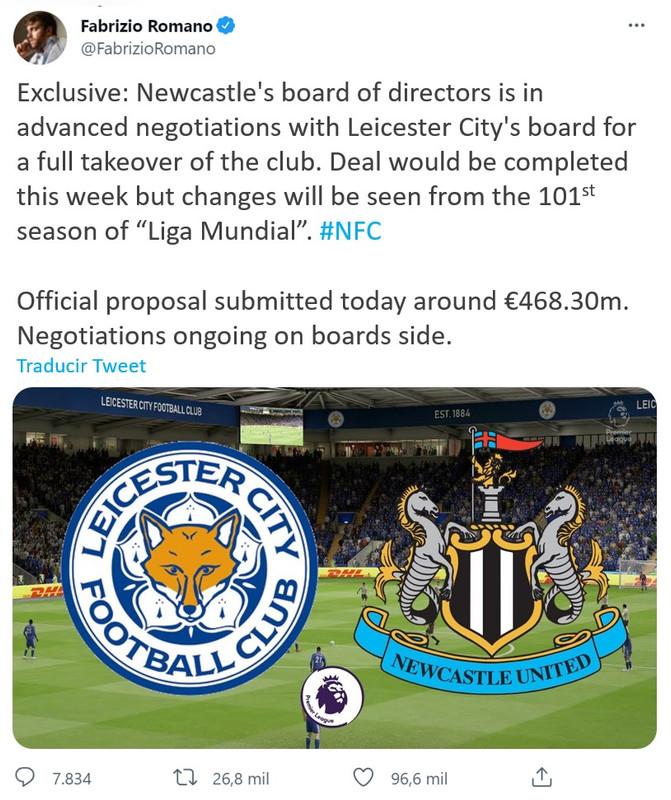Screen dimensions: 671x800
Task: Open the @FabrizioRomano profile handle
Action: pyautogui.click(x=148, y=48)
